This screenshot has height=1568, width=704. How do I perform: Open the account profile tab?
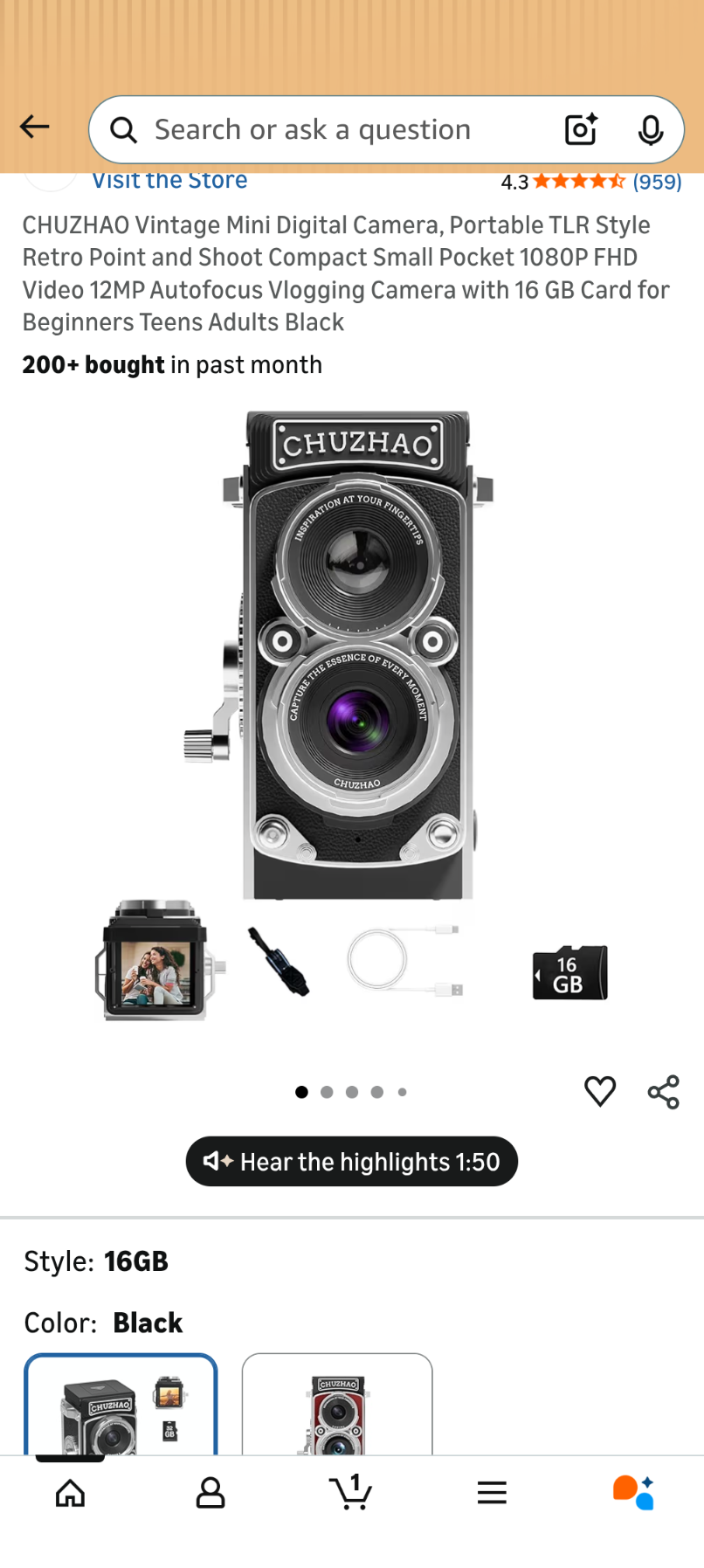(x=211, y=1493)
